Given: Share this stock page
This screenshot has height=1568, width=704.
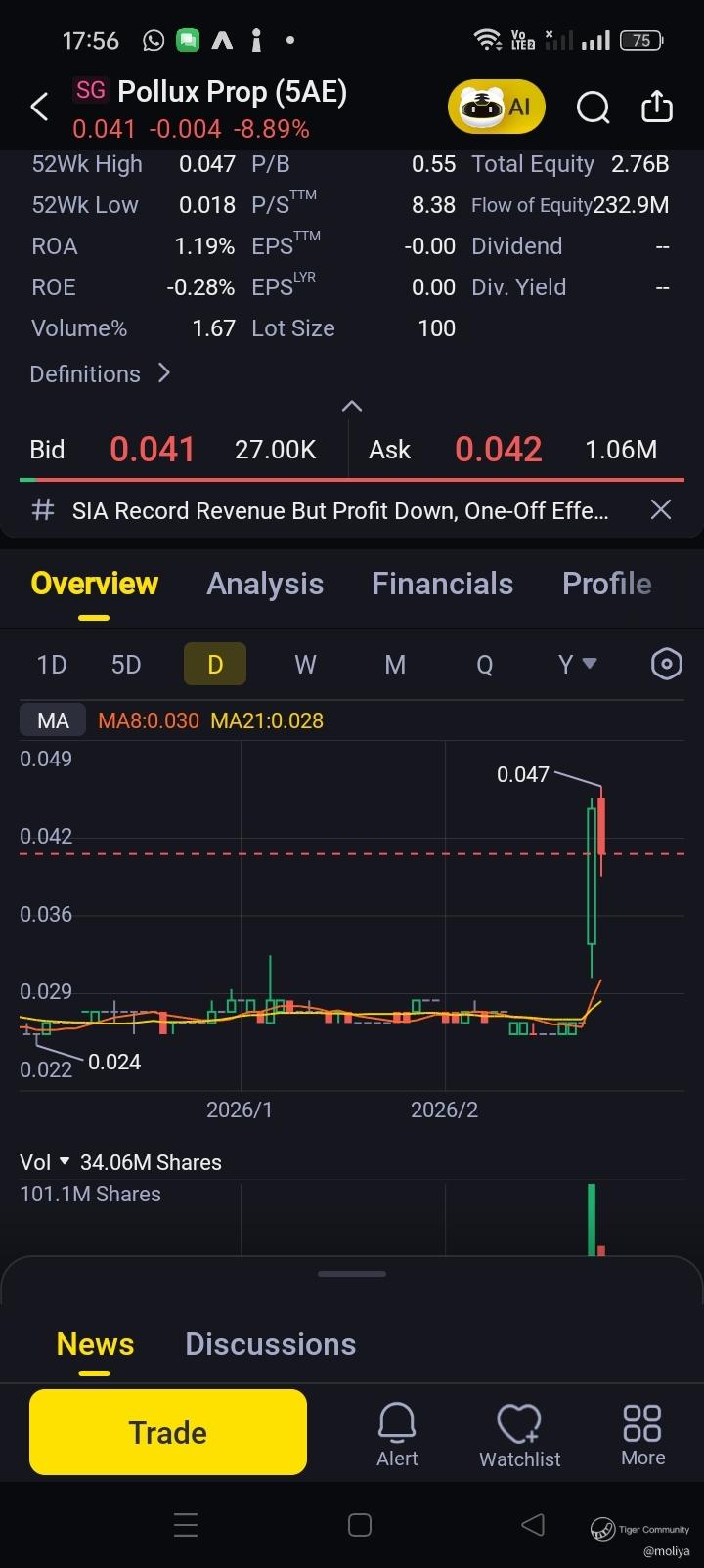Looking at the screenshot, I should pos(656,107).
